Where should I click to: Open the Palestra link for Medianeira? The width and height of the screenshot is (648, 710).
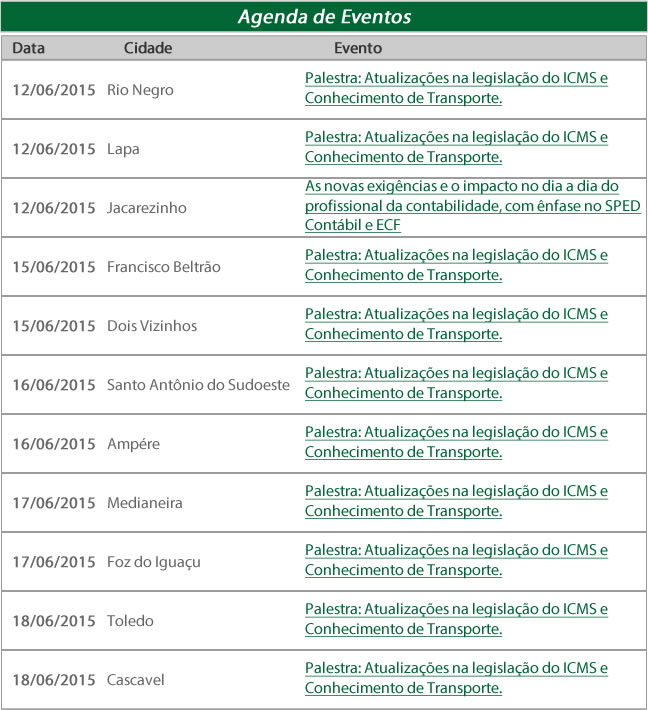coord(455,492)
